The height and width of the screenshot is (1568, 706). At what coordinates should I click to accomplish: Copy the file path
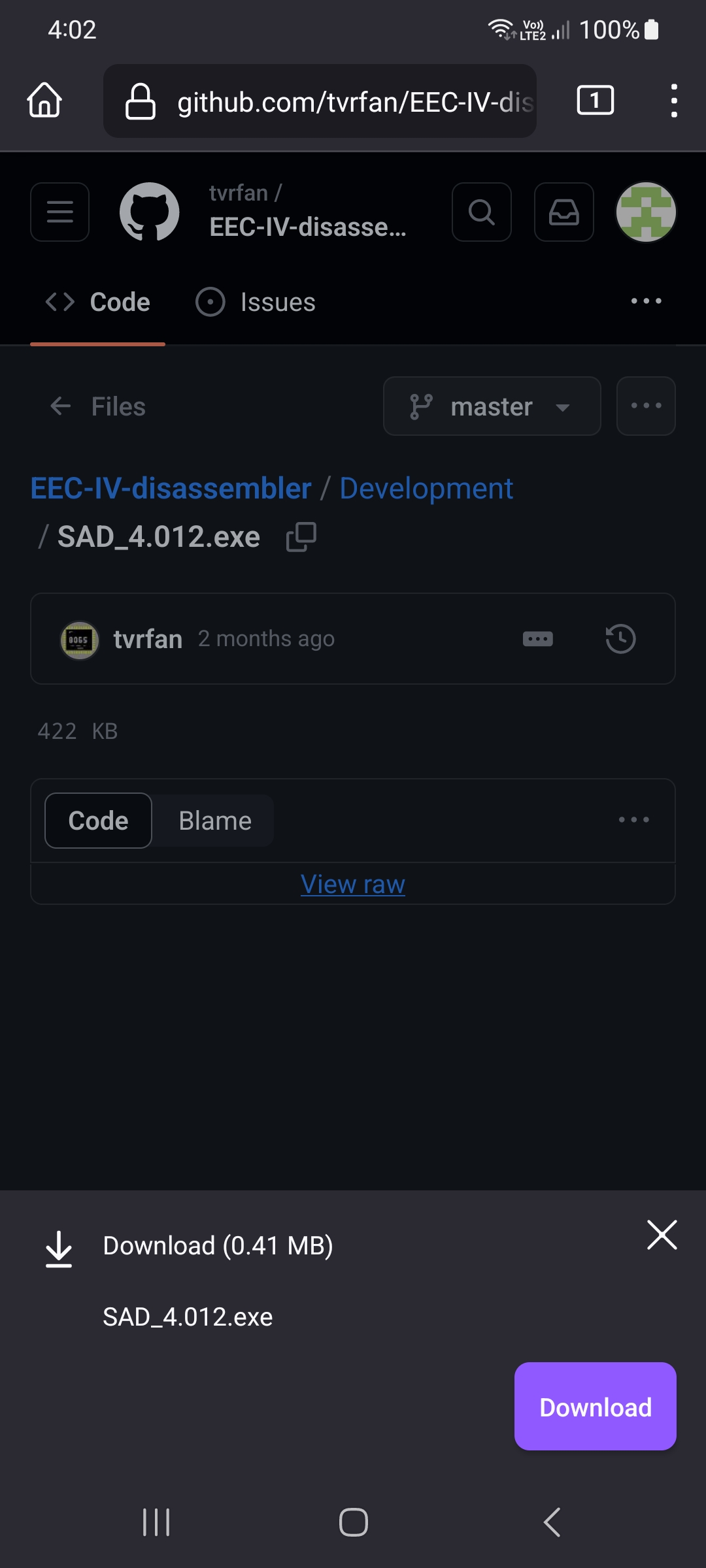click(x=301, y=537)
